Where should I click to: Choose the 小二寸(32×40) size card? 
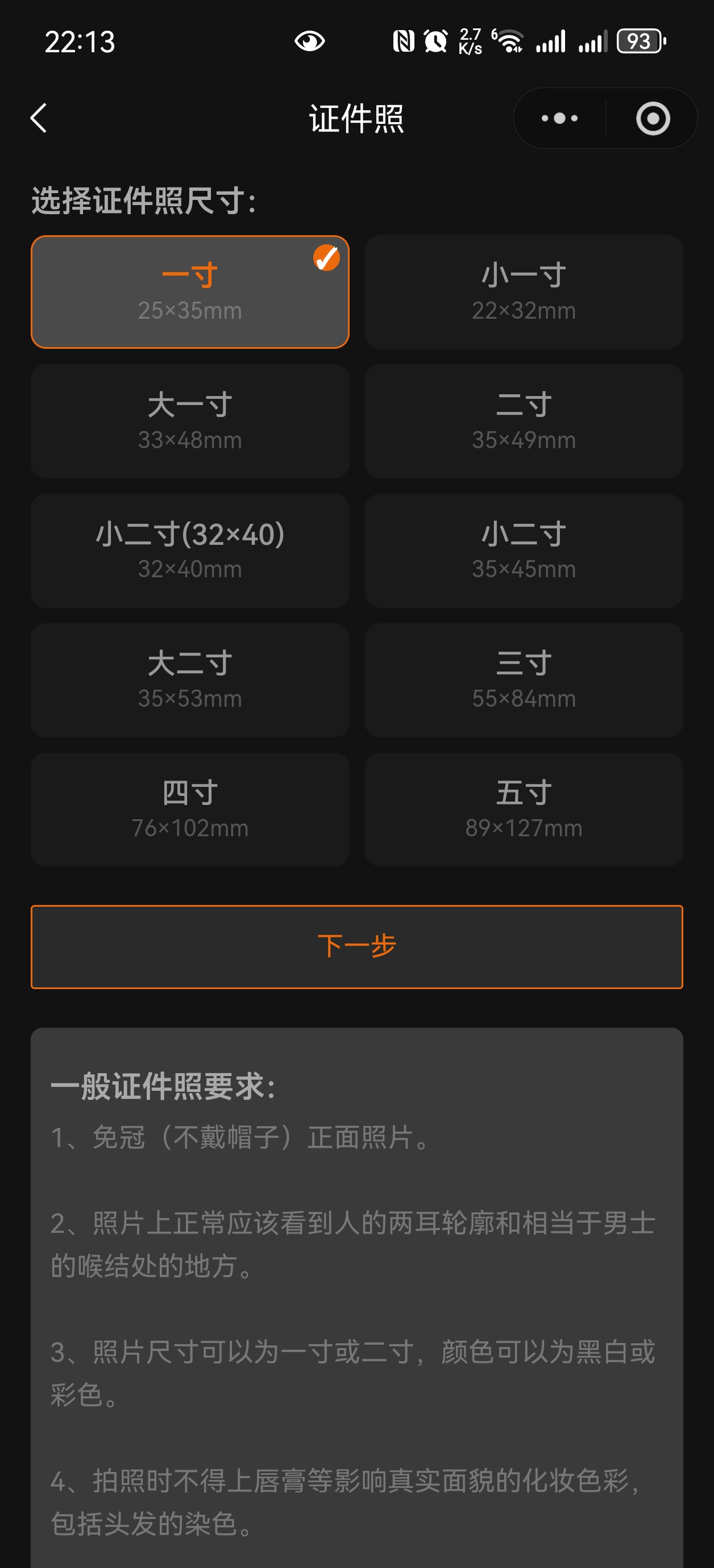(189, 550)
